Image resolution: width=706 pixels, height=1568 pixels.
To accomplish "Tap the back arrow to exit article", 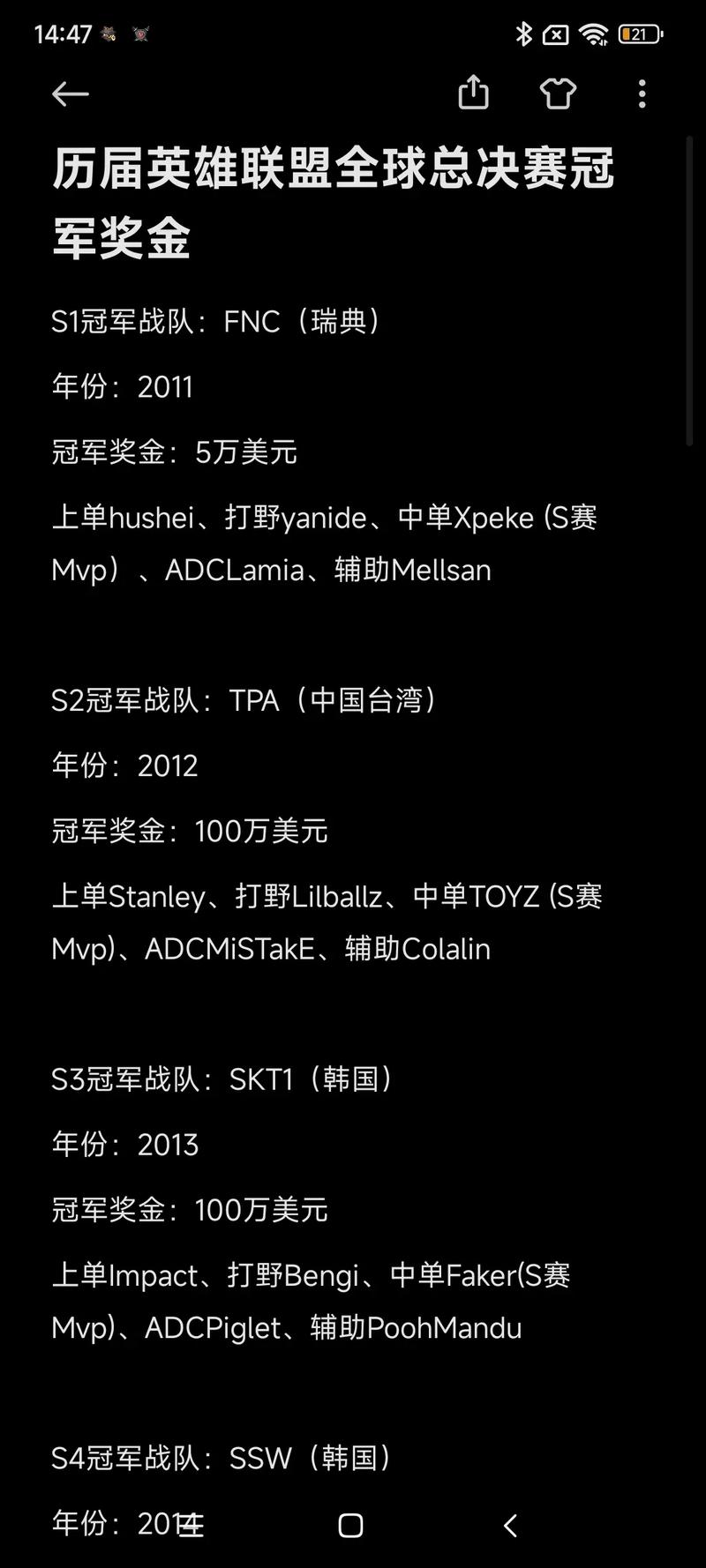I will pyautogui.click(x=69, y=93).
